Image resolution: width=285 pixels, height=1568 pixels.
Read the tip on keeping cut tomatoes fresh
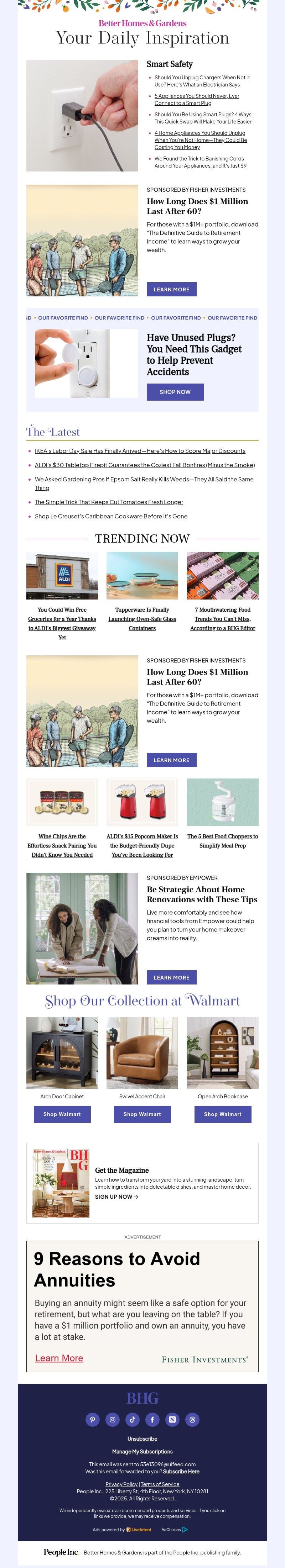108,502
